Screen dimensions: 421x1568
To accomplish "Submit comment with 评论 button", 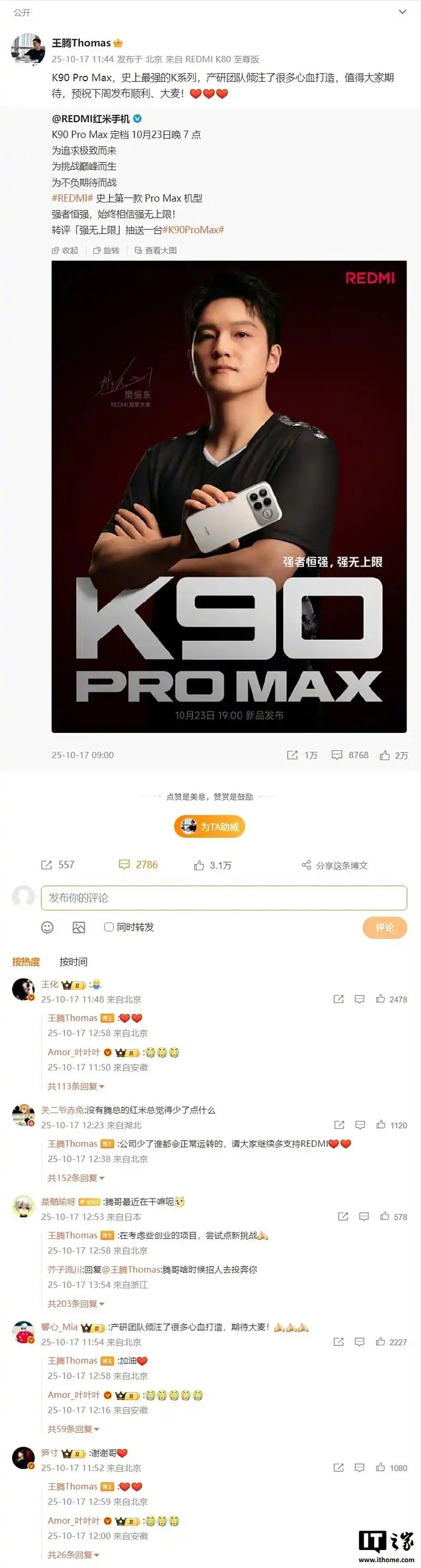I will 384,927.
